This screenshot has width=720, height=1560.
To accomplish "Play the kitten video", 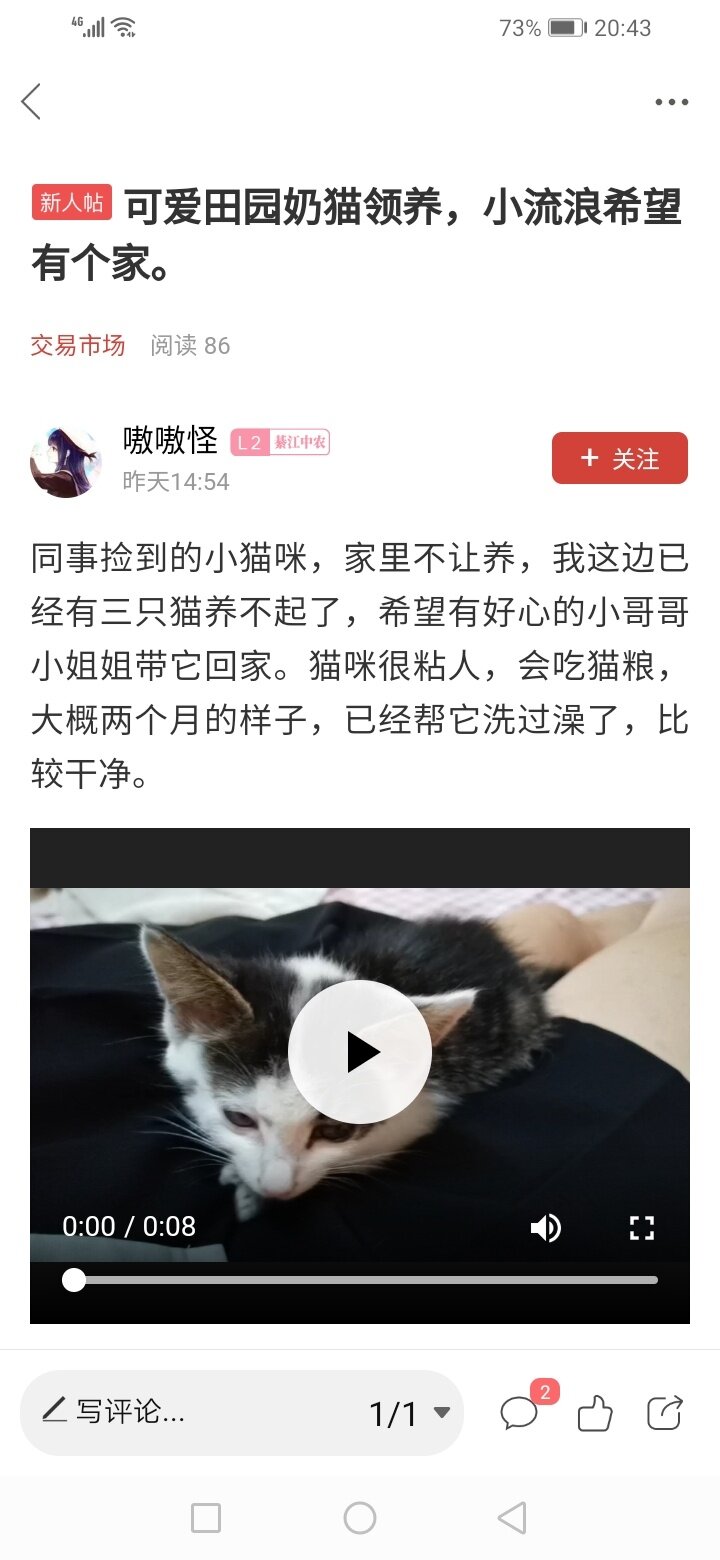I will (x=360, y=1052).
